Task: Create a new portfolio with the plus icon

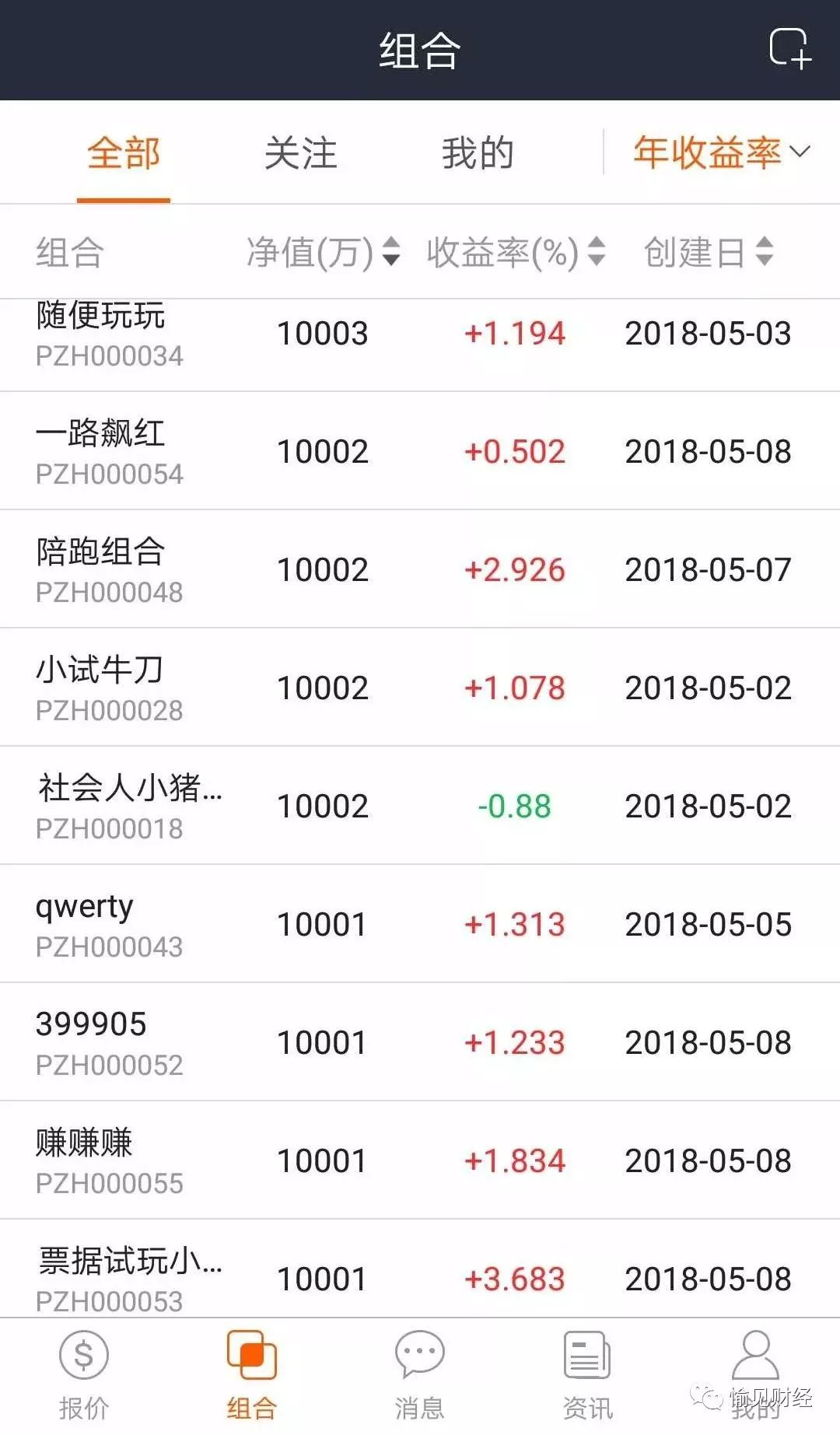Action: (790, 49)
